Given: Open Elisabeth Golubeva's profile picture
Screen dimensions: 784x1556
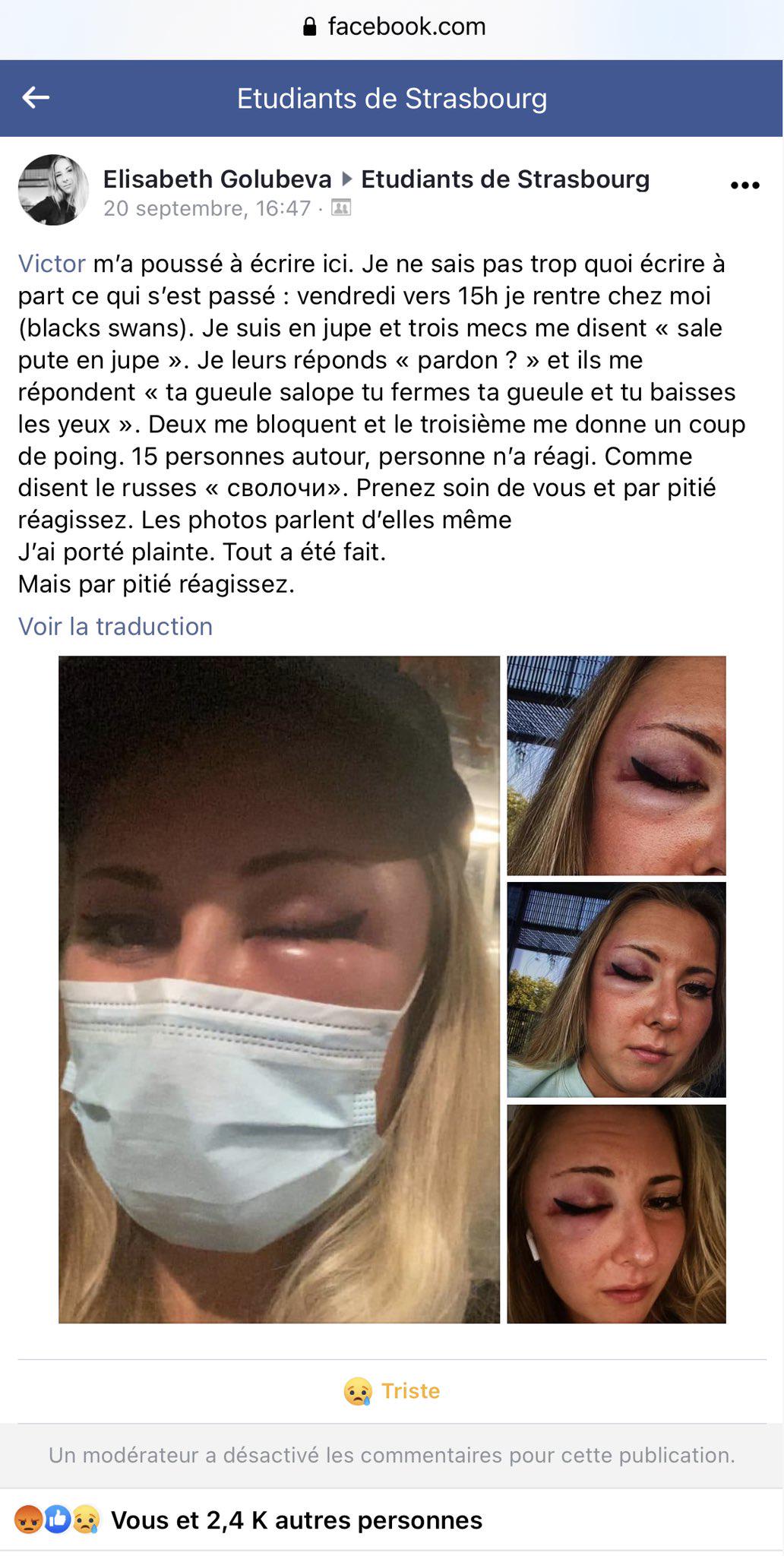Looking at the screenshot, I should [x=53, y=190].
